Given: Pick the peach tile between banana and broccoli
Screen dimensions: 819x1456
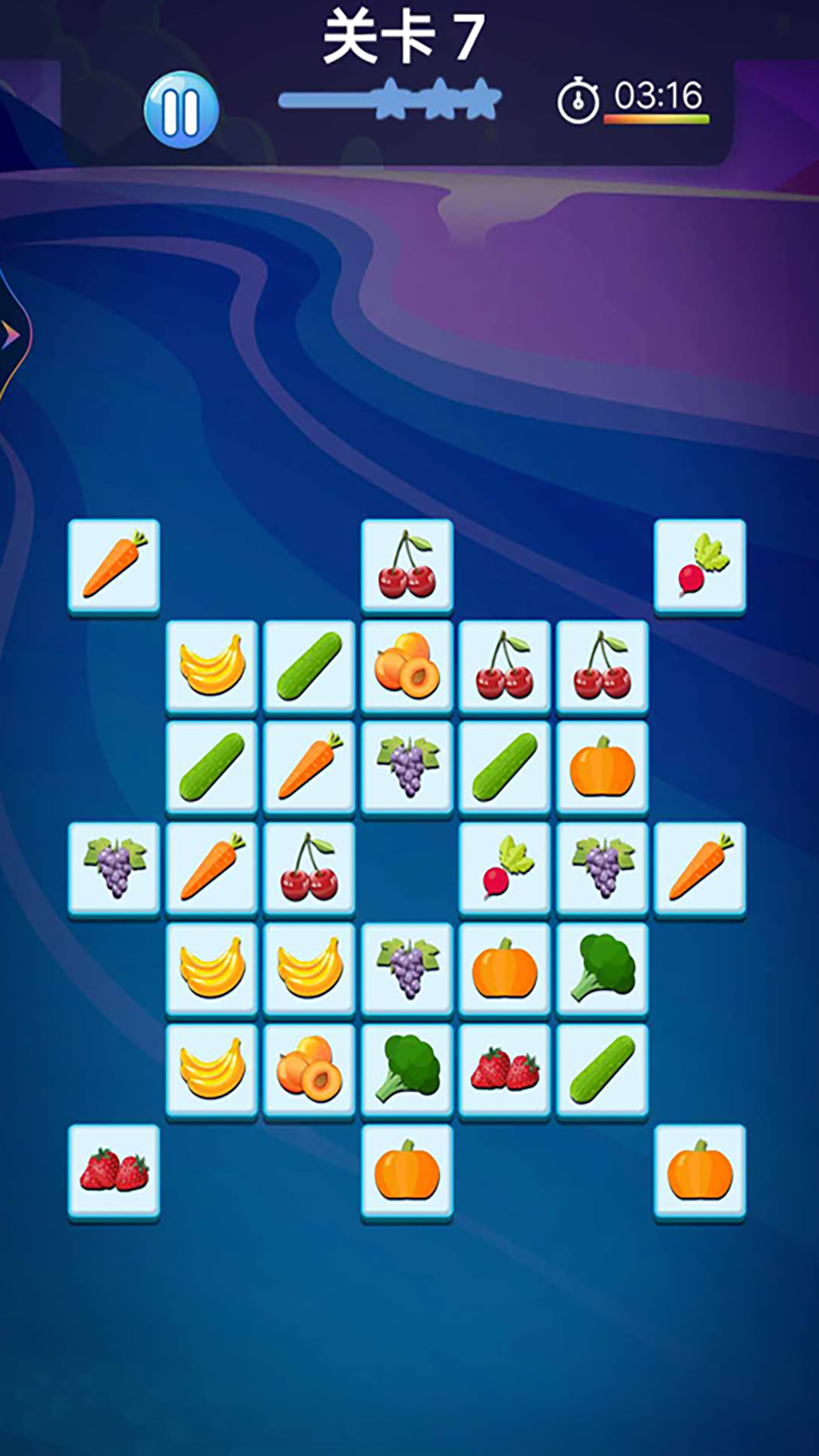Looking at the screenshot, I should 309,1070.
